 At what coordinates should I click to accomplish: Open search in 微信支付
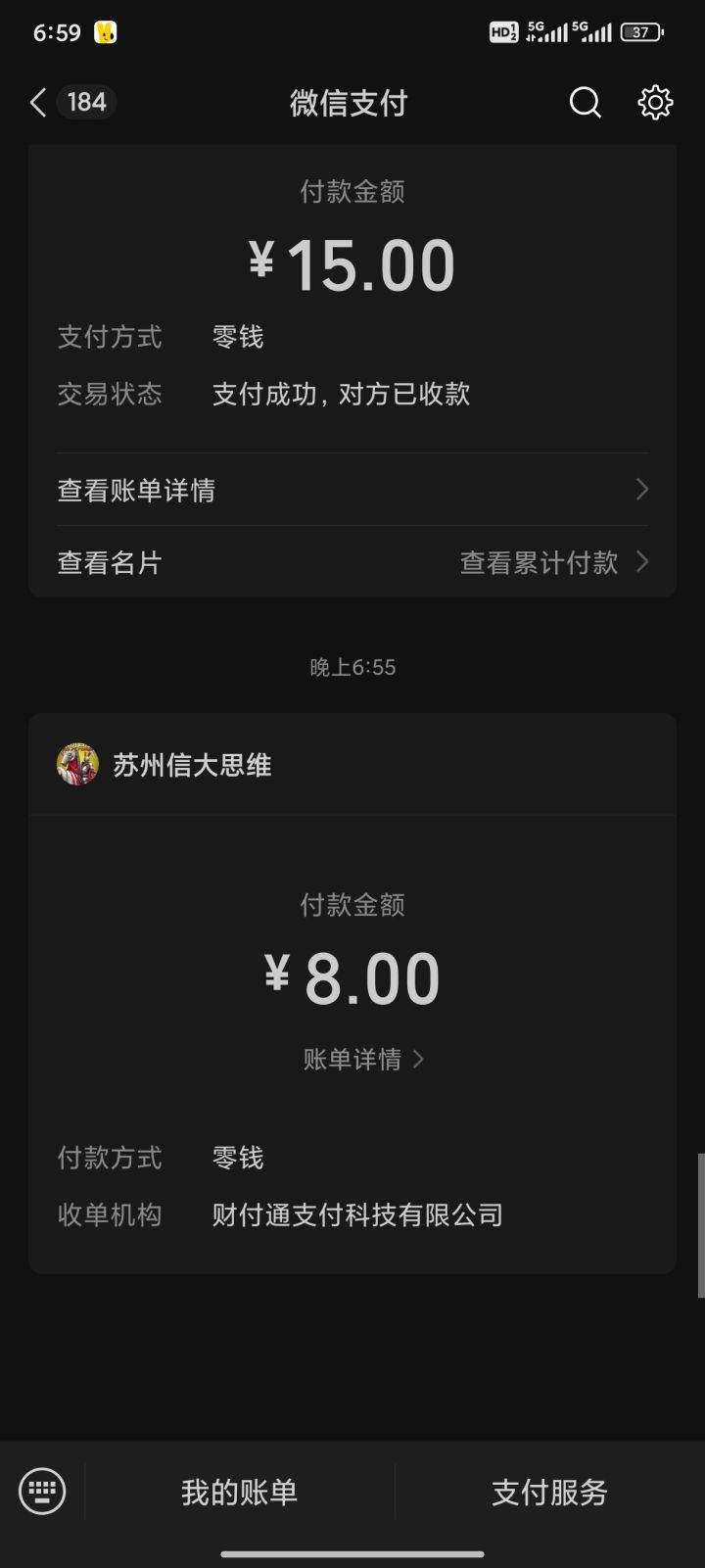585,103
